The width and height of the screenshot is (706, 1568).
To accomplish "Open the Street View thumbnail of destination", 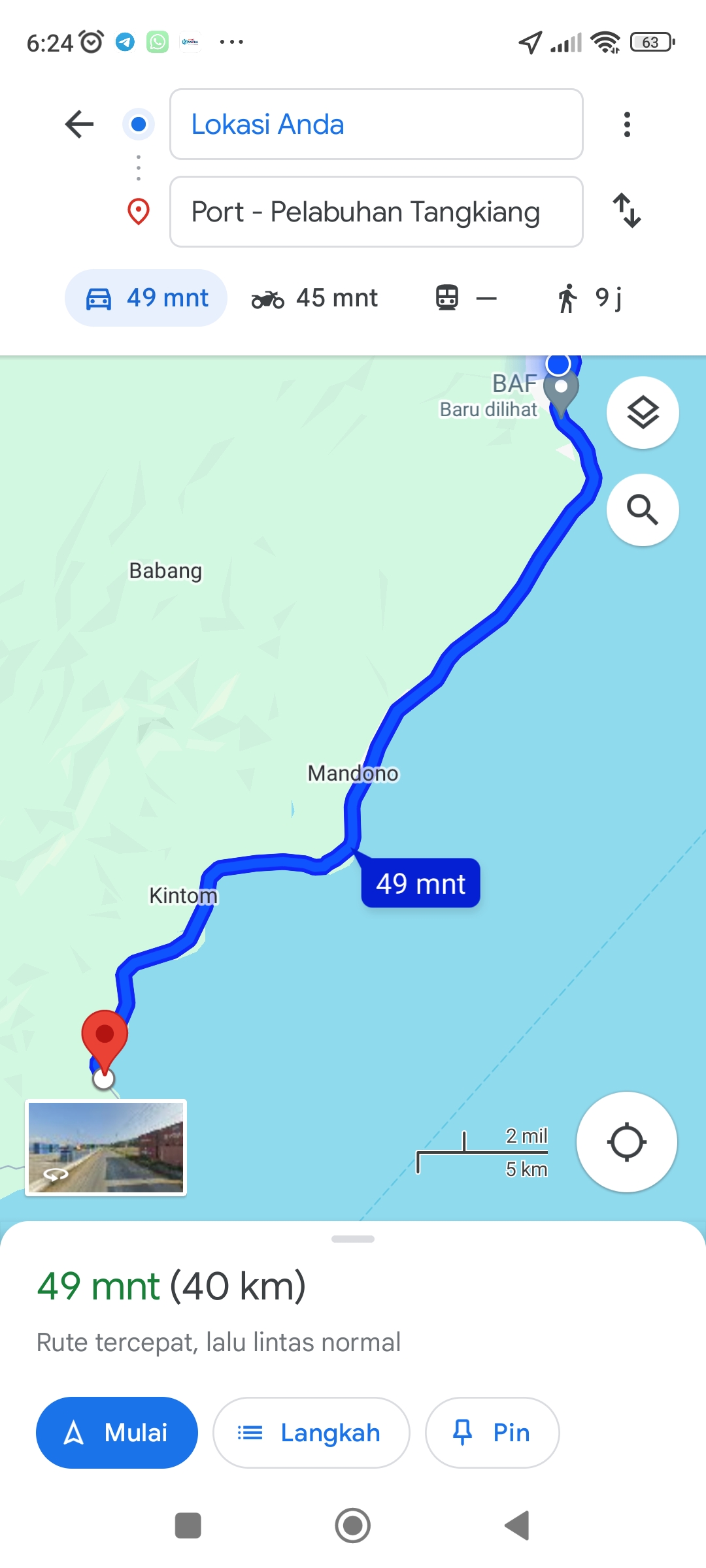I will tap(106, 1147).
